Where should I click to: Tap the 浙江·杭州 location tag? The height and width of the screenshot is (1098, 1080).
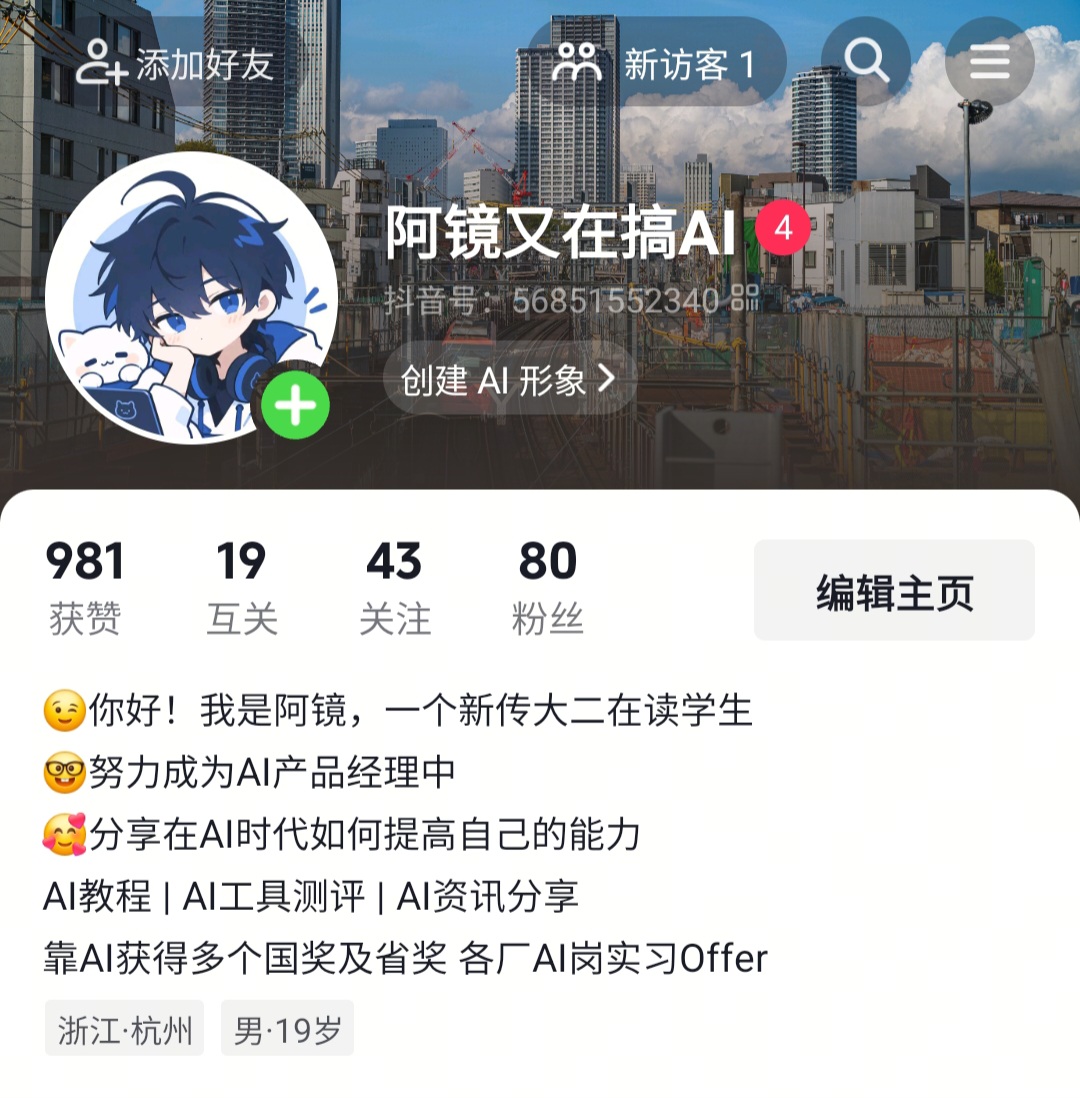(x=125, y=1029)
